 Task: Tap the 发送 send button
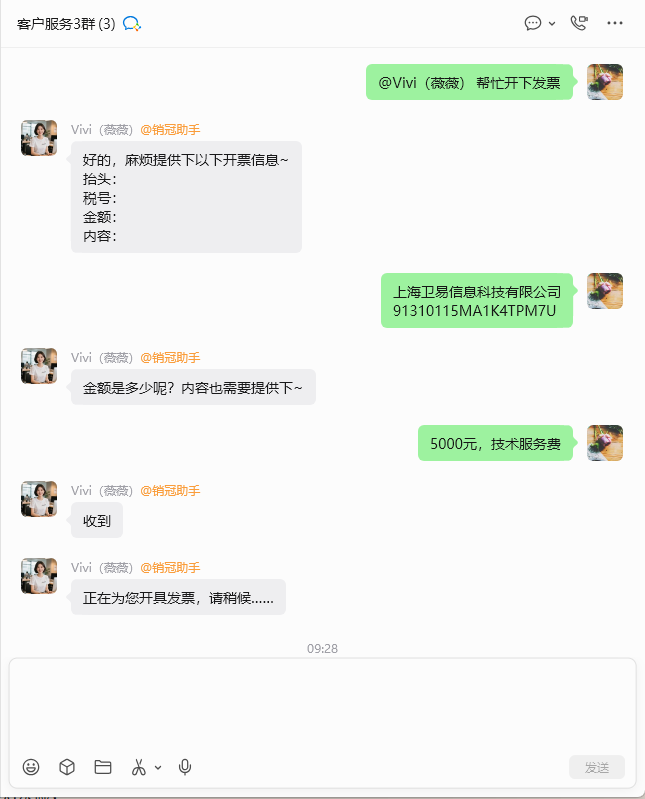click(x=597, y=767)
